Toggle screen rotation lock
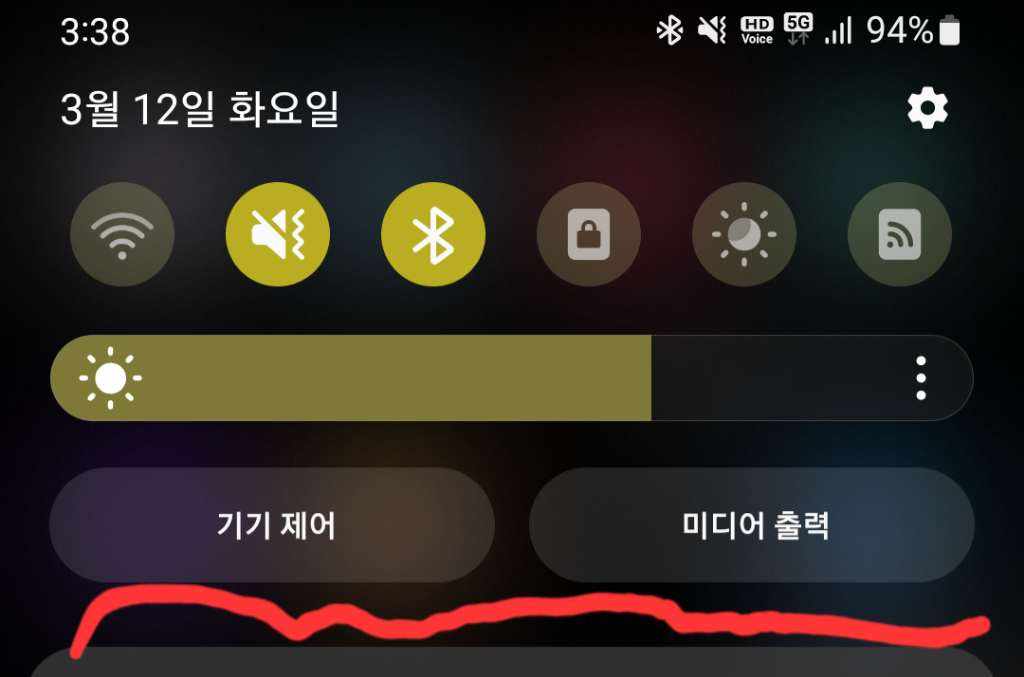The image size is (1024, 677). pos(588,236)
